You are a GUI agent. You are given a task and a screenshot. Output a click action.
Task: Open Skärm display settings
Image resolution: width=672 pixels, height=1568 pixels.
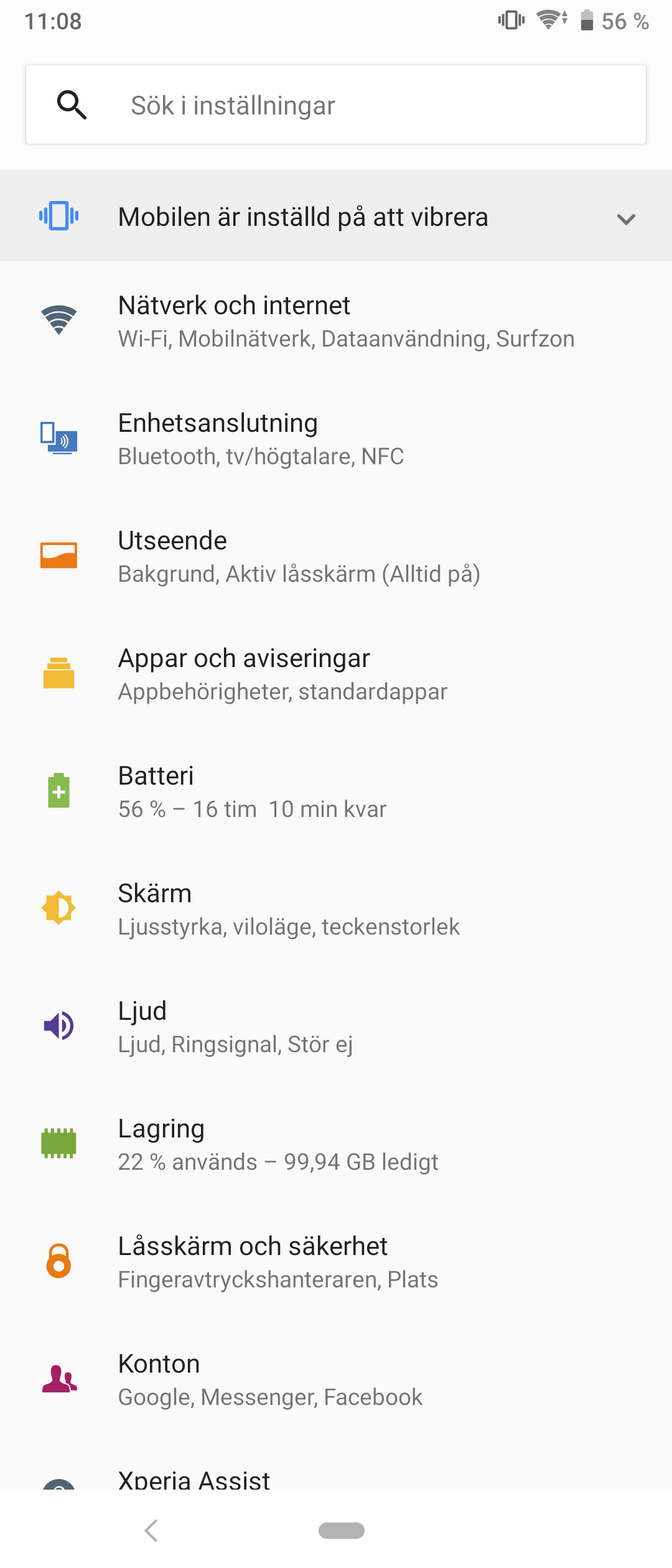point(336,909)
